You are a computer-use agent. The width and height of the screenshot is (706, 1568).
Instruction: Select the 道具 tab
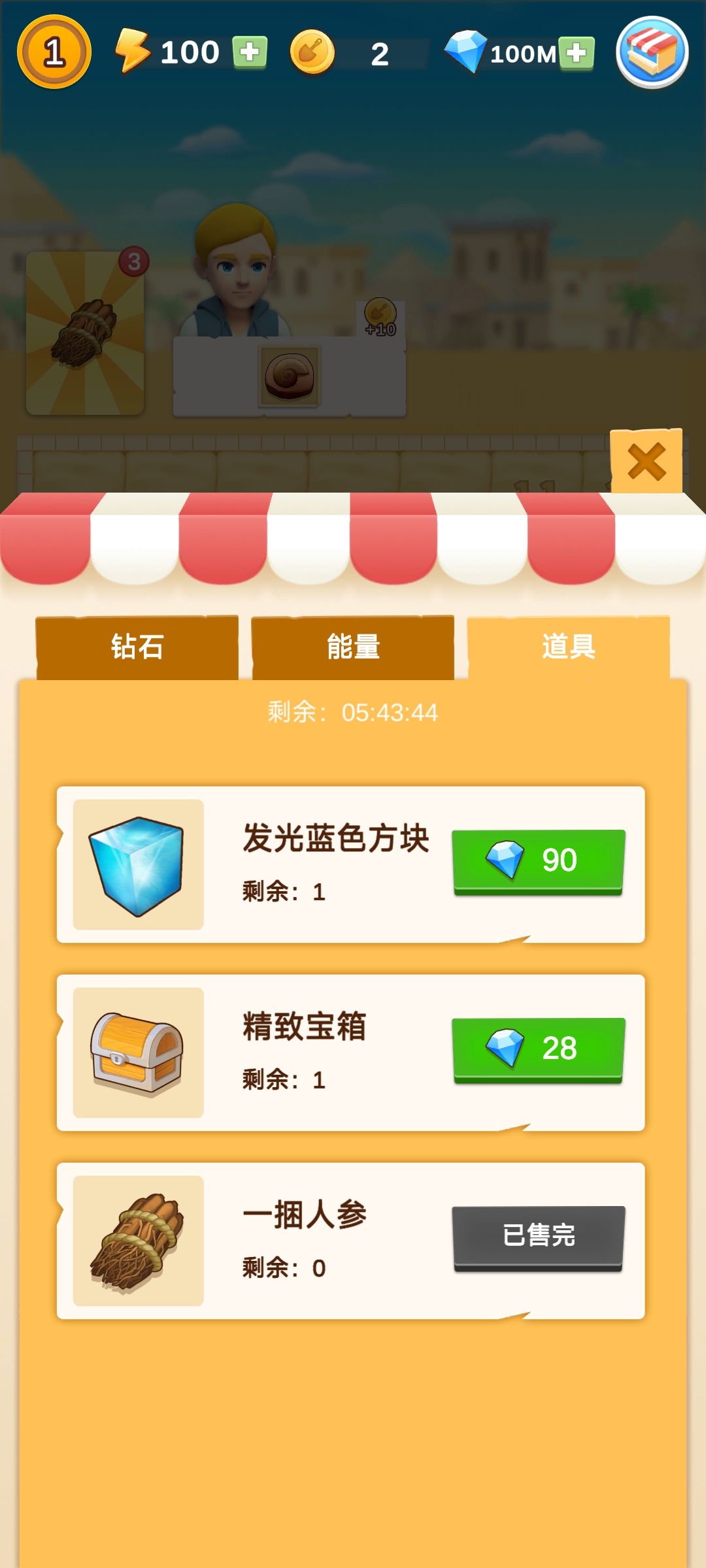tap(568, 647)
